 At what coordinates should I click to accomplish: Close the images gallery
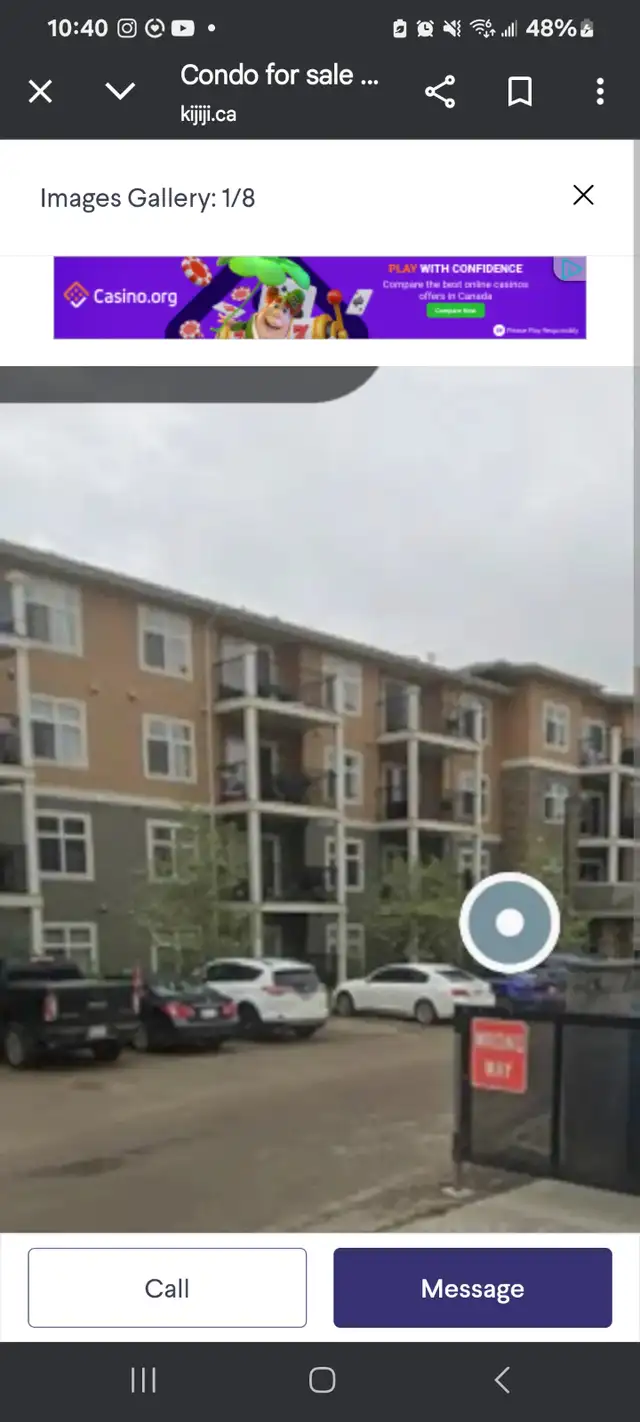coord(583,195)
